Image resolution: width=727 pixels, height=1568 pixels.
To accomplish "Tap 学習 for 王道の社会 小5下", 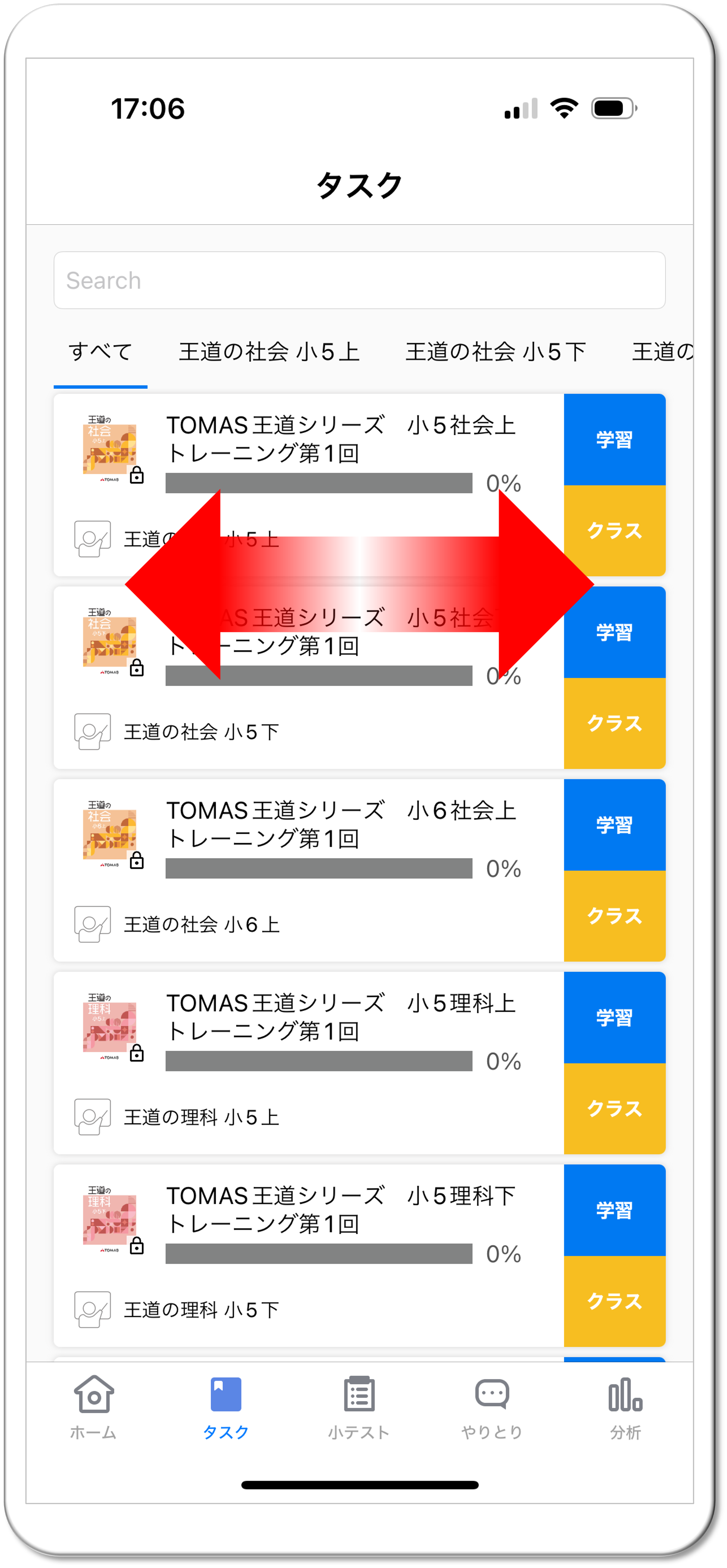I will tap(614, 632).
